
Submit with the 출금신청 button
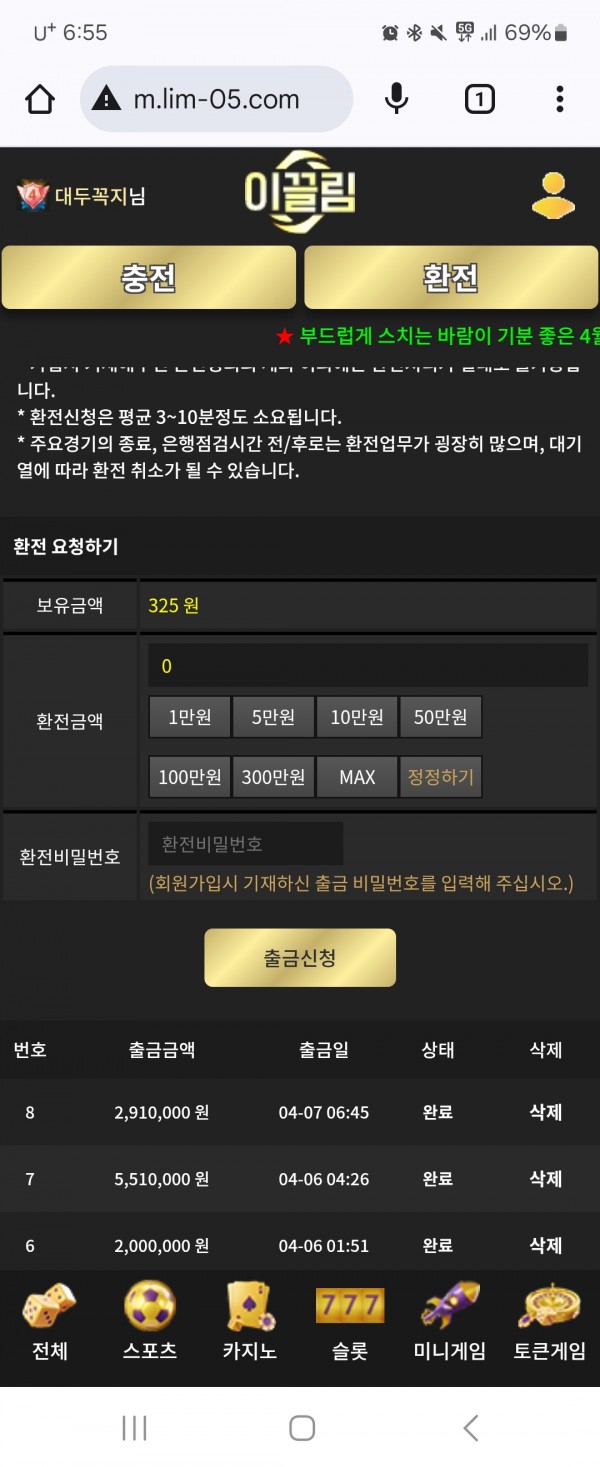tap(300, 958)
